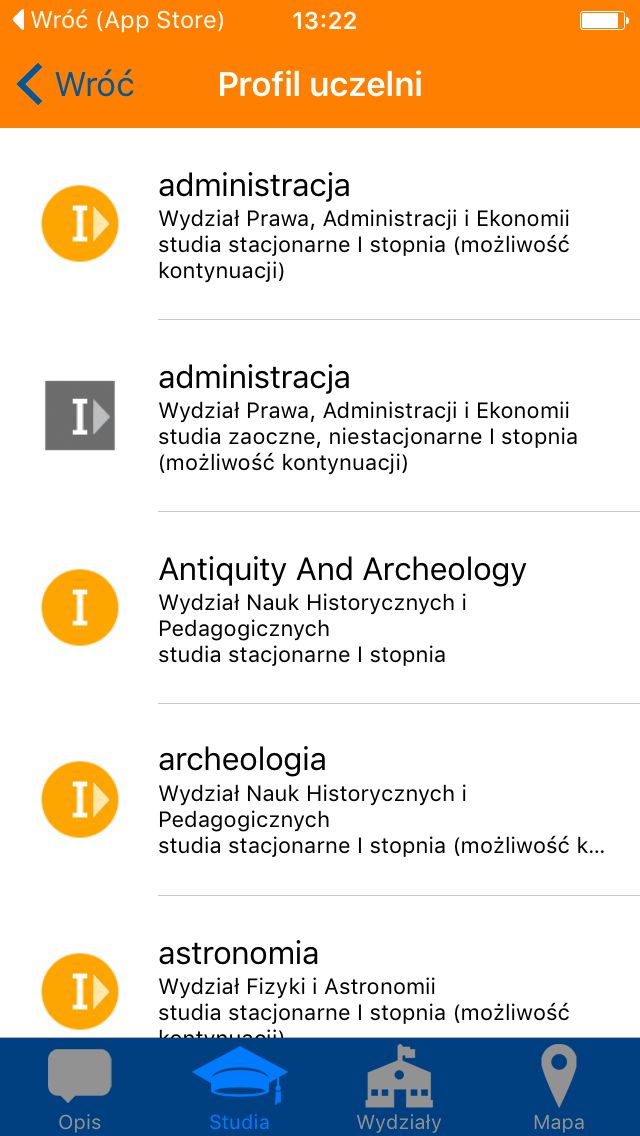Show the Mapa tab
640x1136 pixels.
click(x=560, y=1087)
